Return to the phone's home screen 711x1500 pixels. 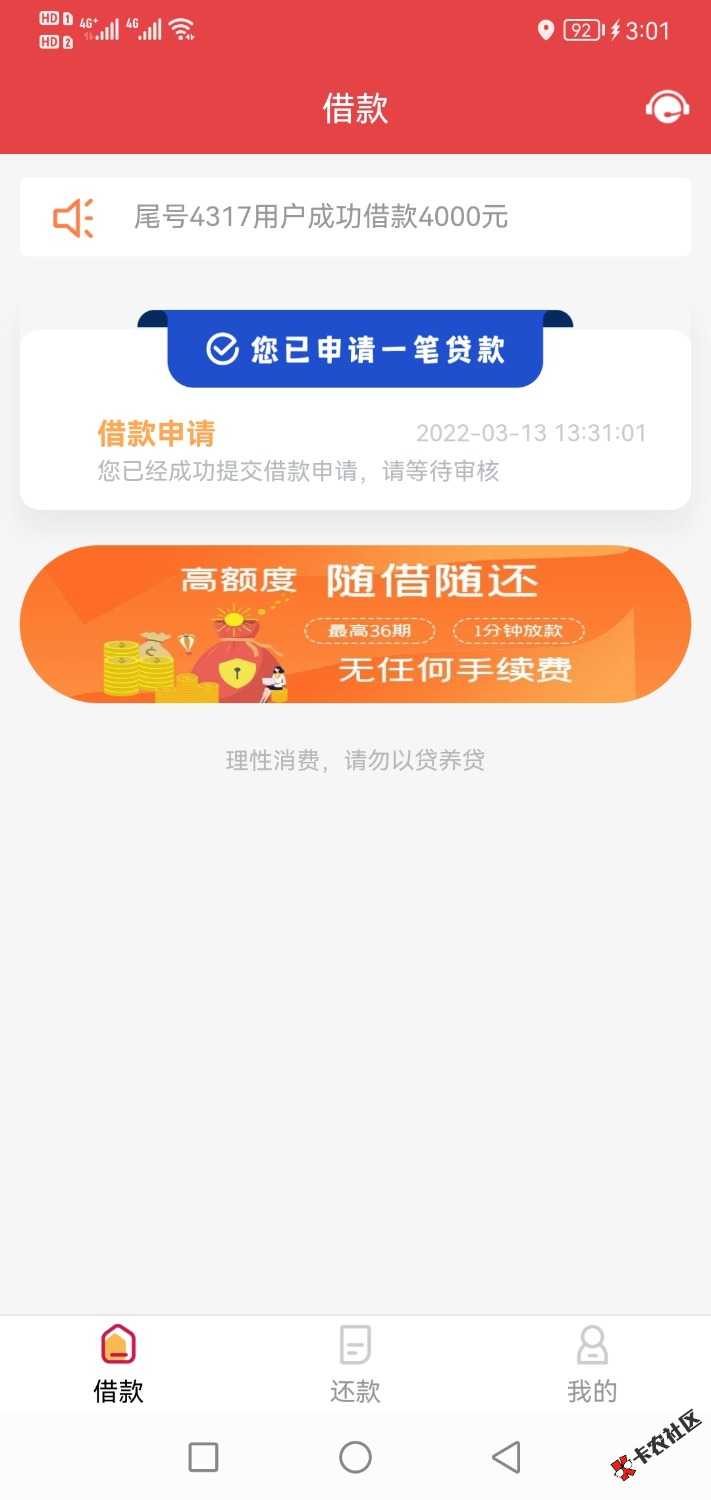pyautogui.click(x=355, y=1457)
